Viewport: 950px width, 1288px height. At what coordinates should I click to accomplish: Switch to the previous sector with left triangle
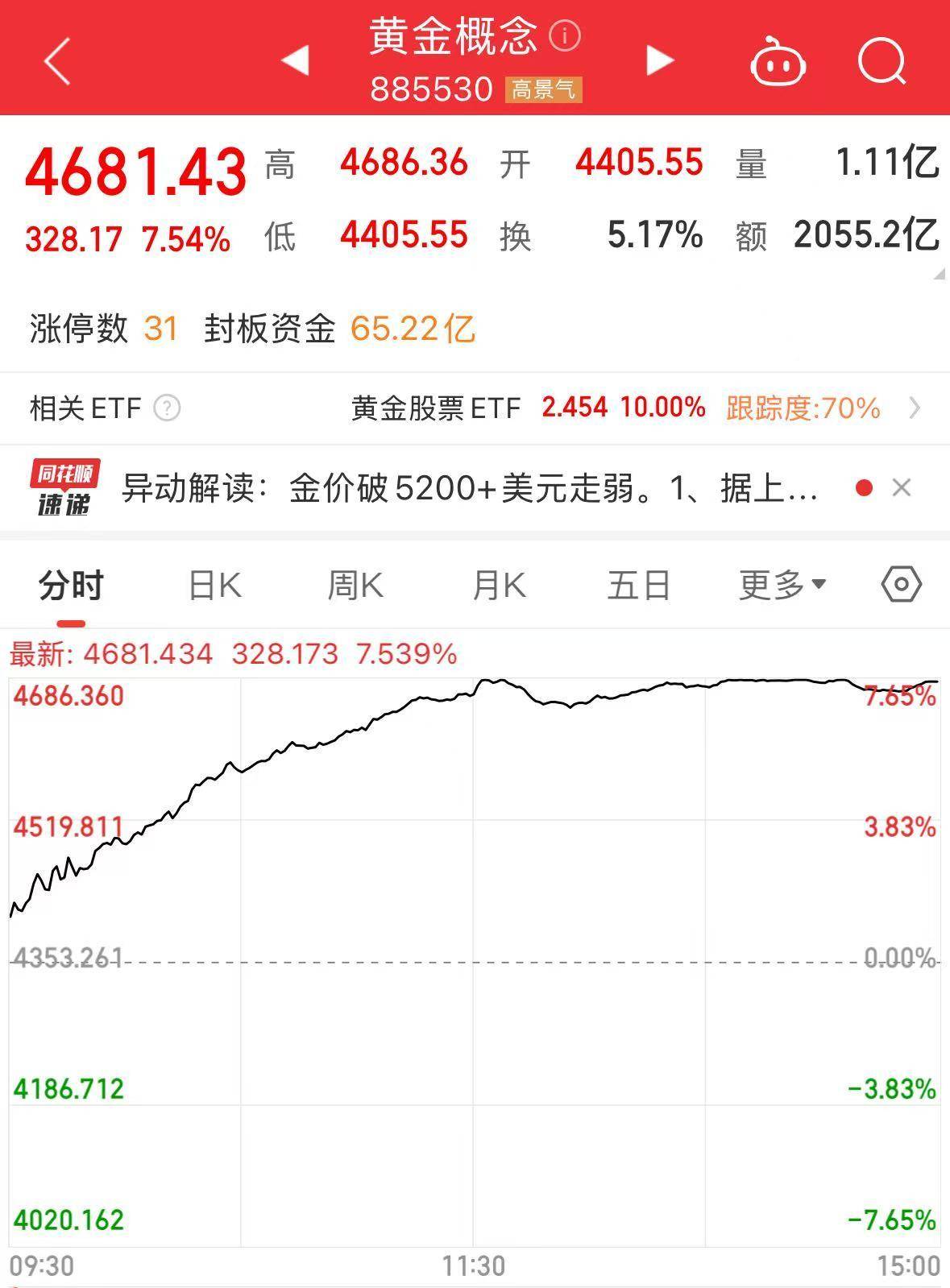pos(296,60)
